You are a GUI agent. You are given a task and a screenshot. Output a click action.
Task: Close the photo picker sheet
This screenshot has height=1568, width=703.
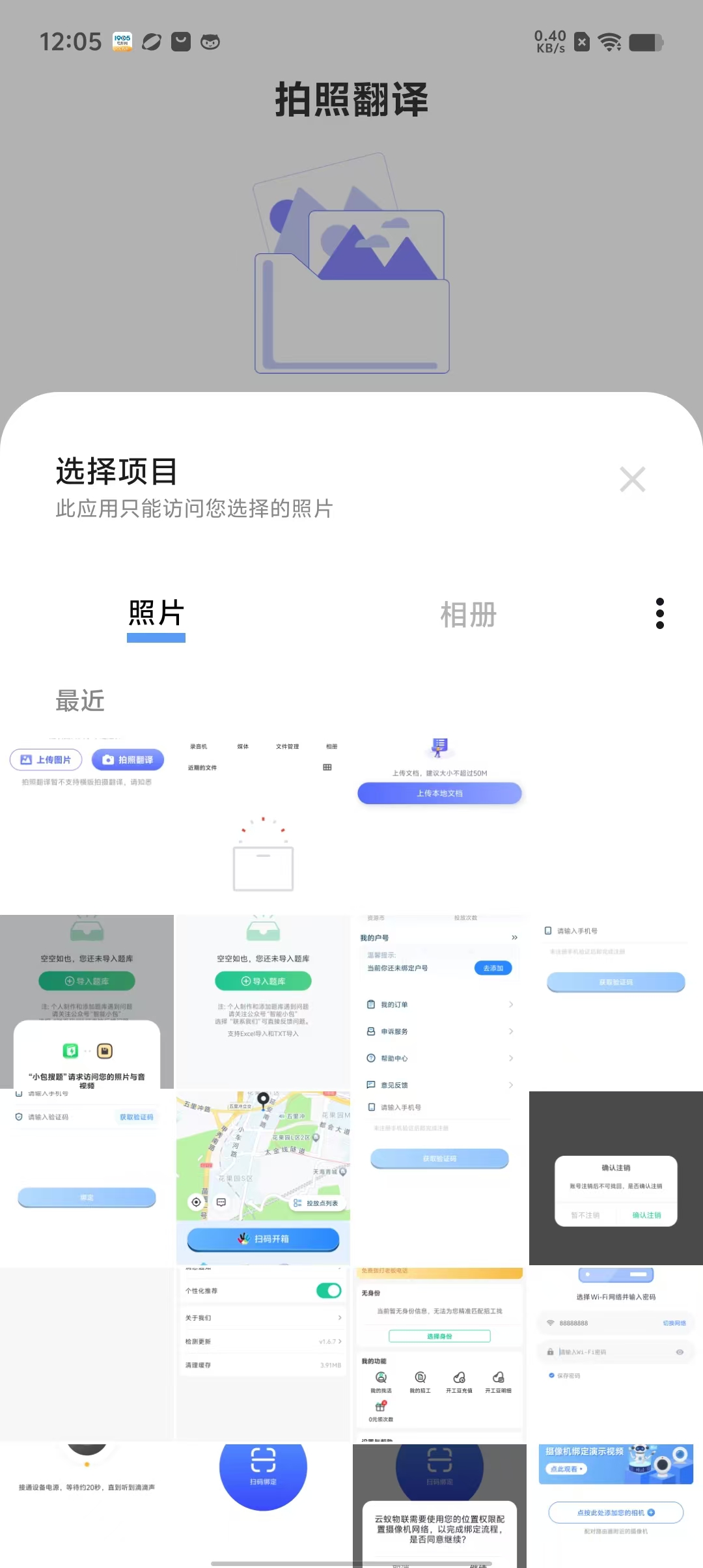[x=632, y=480]
